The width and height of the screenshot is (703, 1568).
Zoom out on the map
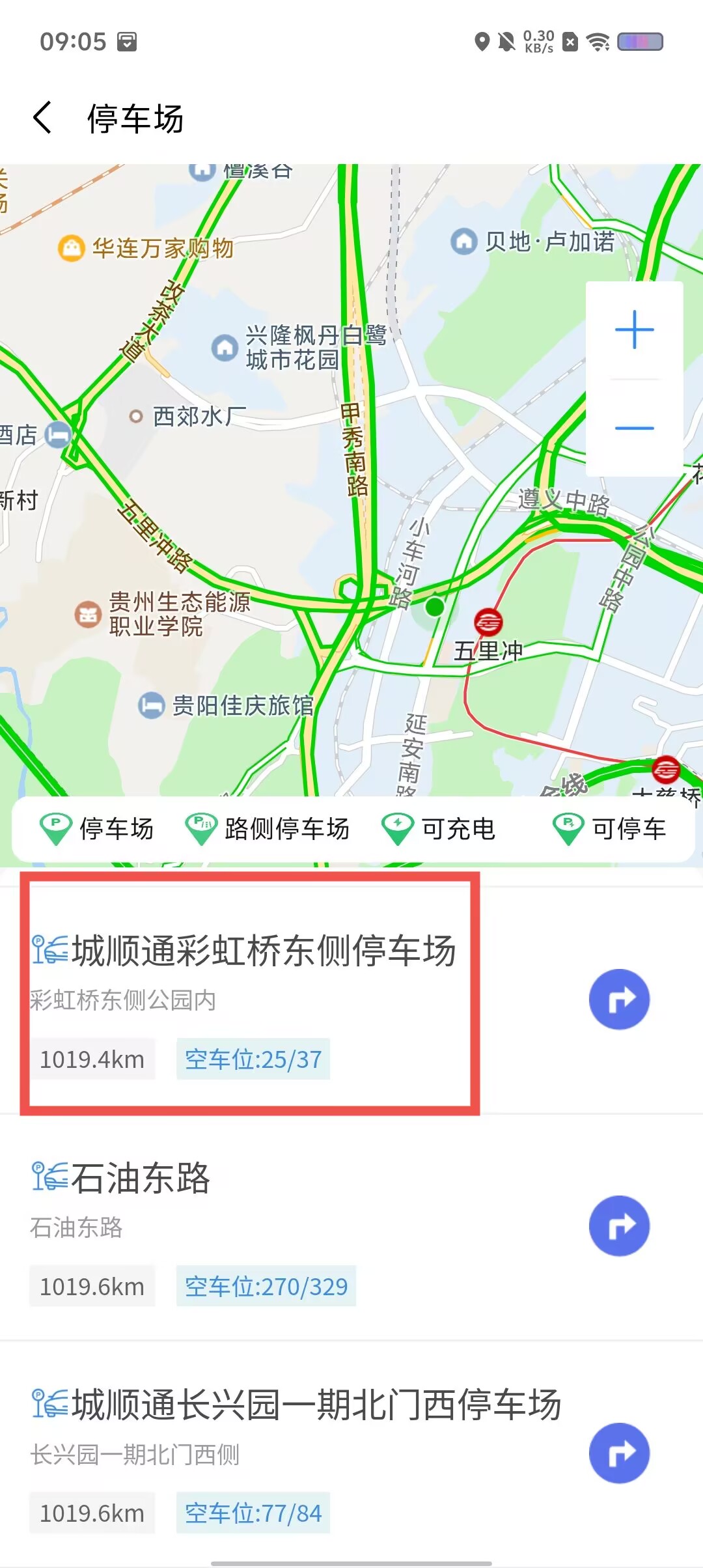[634, 428]
